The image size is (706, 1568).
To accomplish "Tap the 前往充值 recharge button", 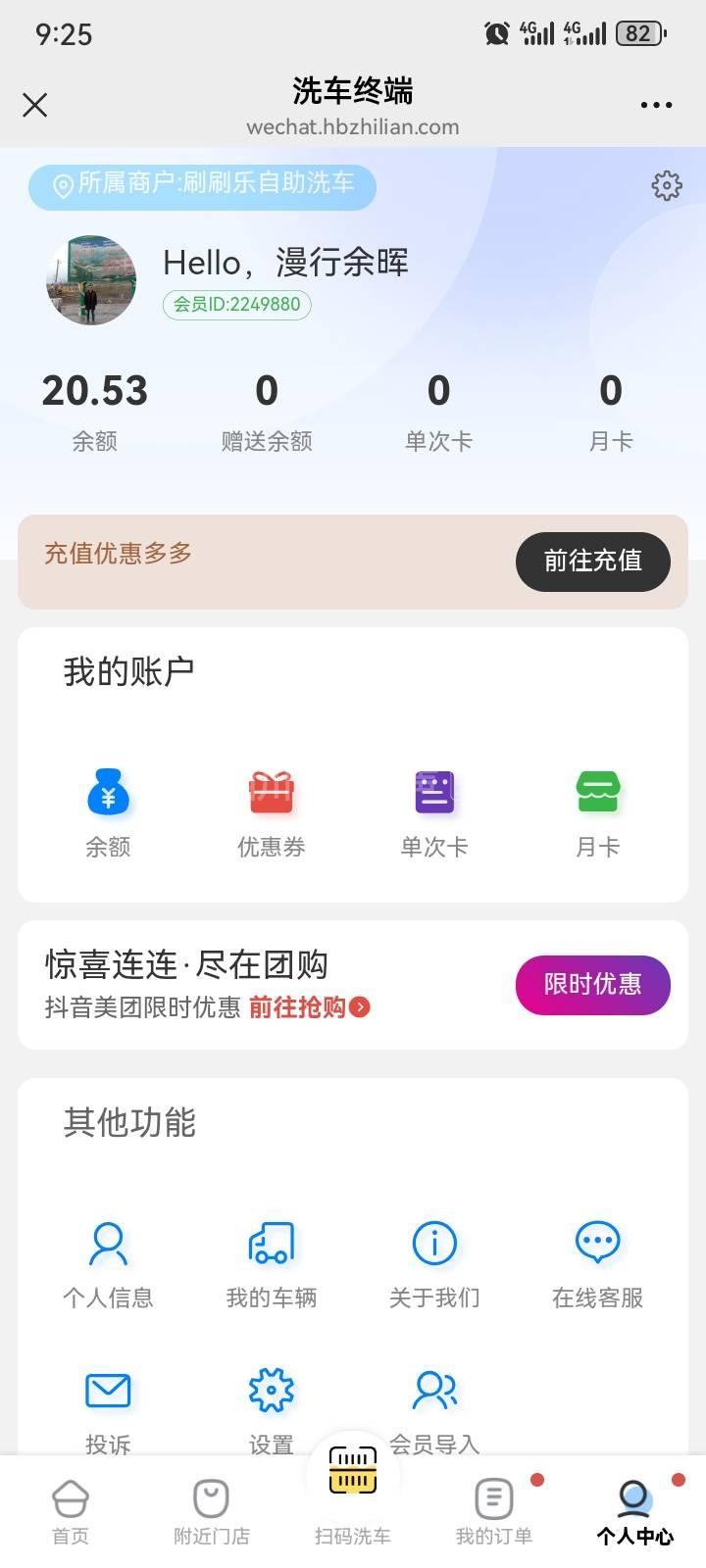I will coord(592,562).
